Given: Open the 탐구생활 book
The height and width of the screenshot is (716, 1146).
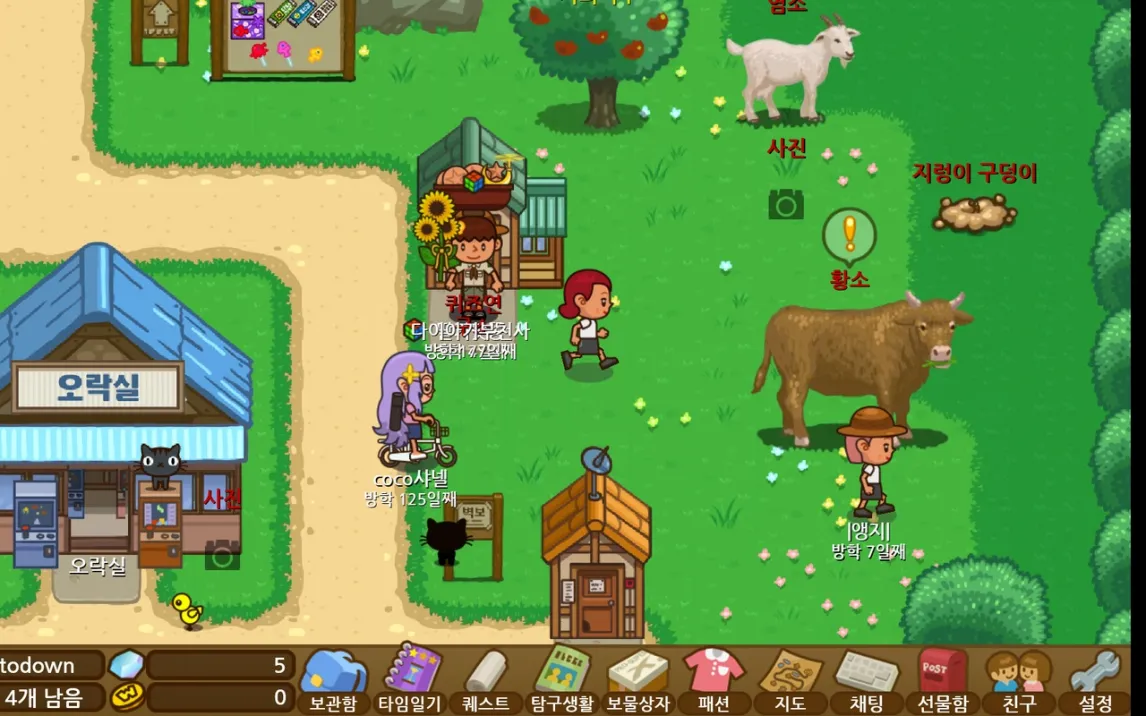Looking at the screenshot, I should pyautogui.click(x=562, y=680).
